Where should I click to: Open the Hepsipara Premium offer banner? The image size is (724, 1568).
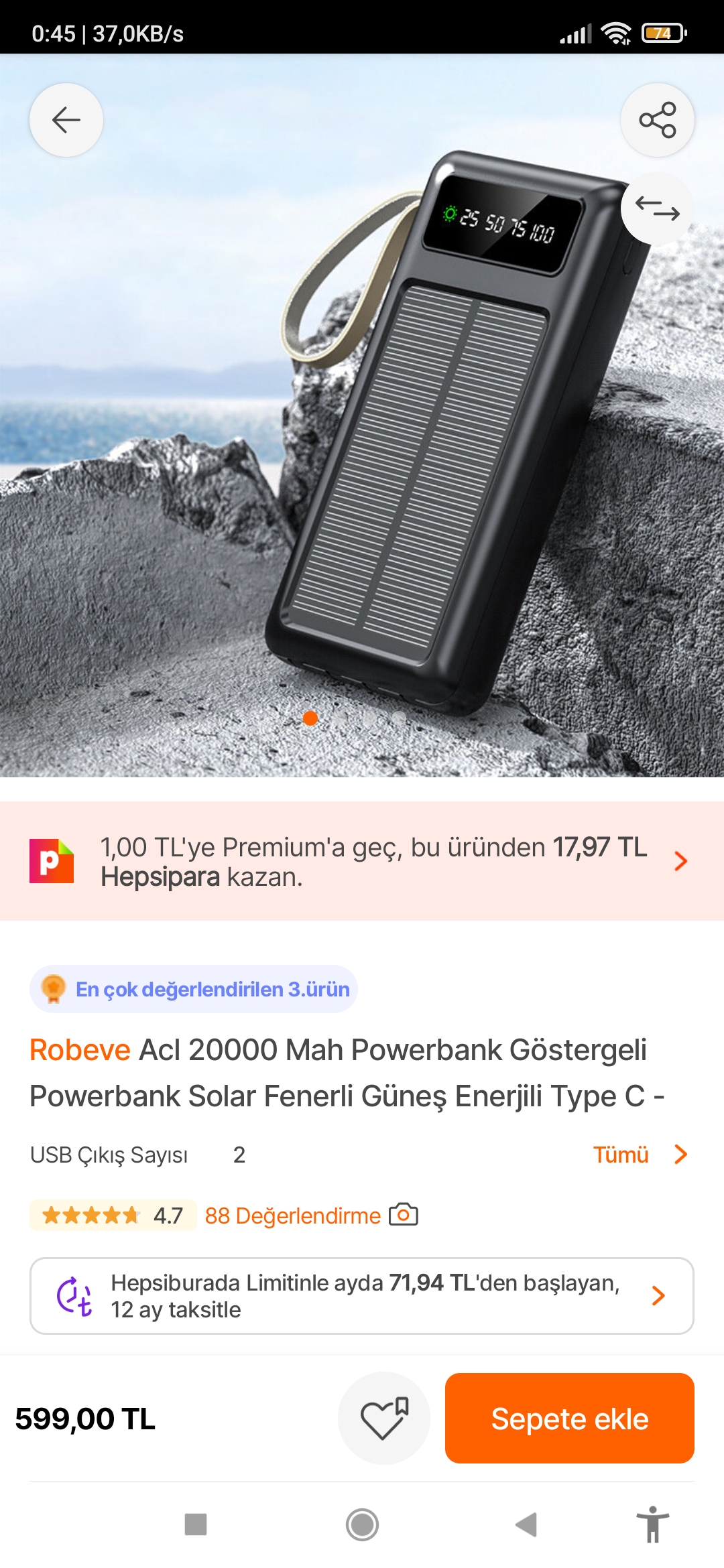[362, 861]
